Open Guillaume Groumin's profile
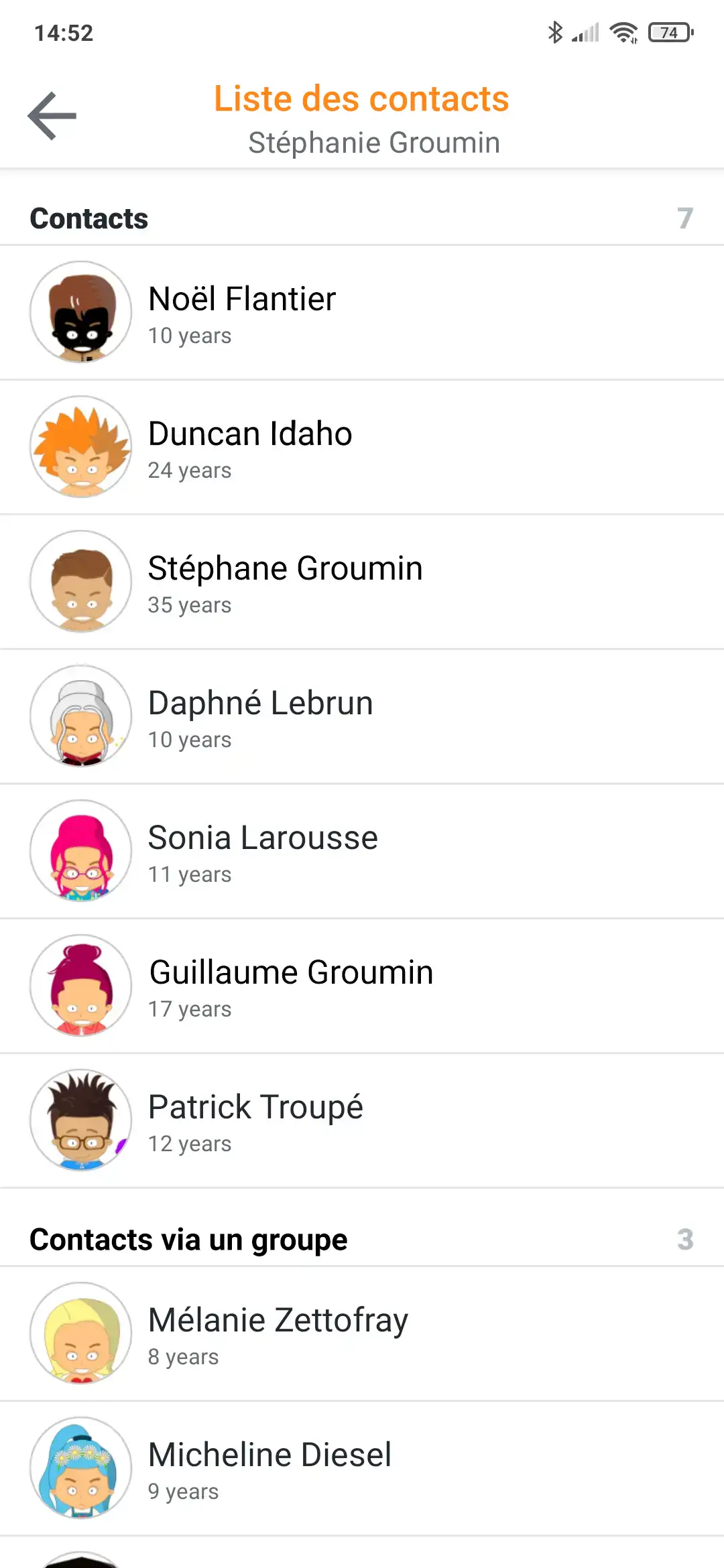This screenshot has height=1568, width=724. coord(362,986)
